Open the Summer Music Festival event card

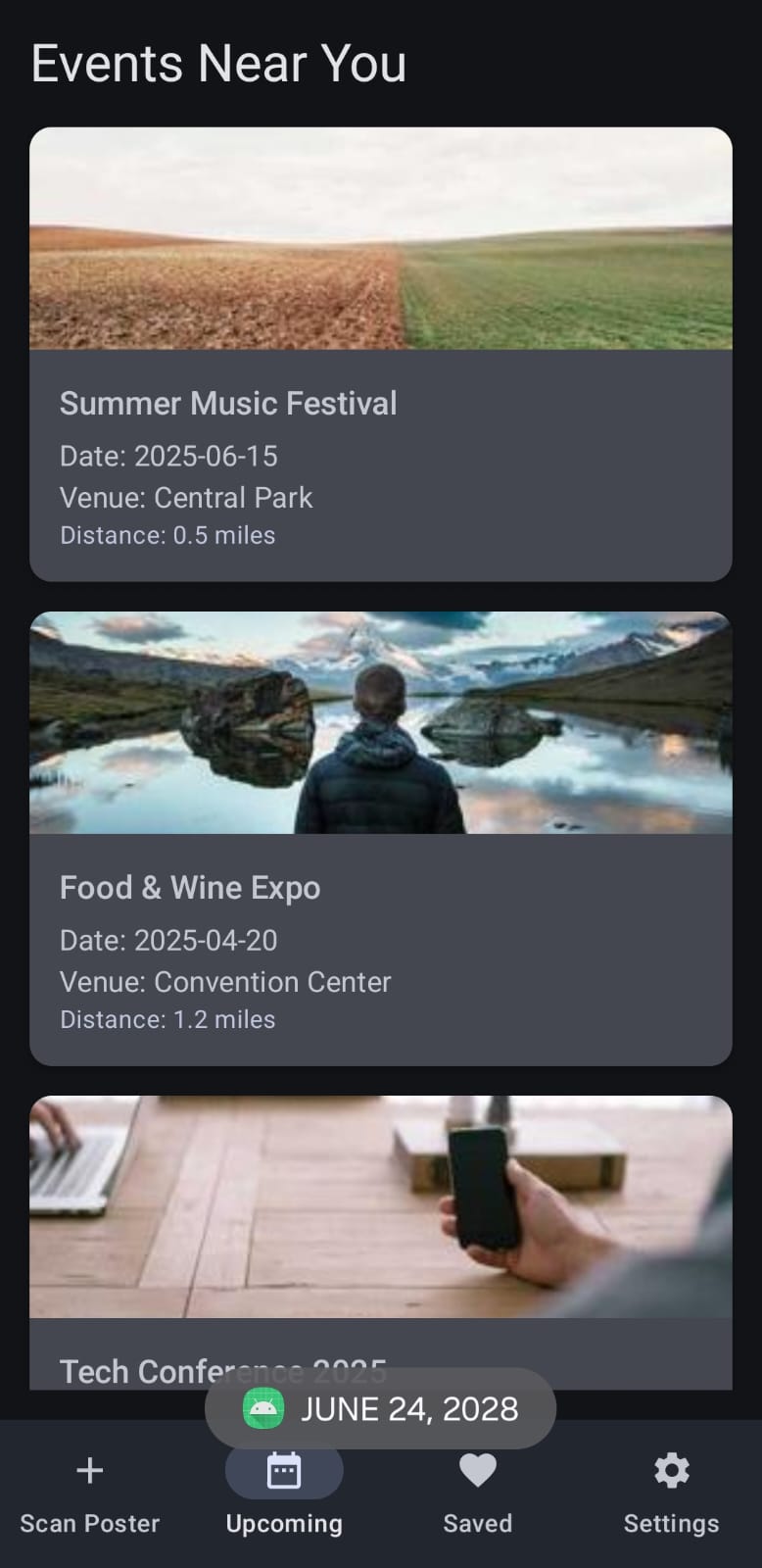380,355
